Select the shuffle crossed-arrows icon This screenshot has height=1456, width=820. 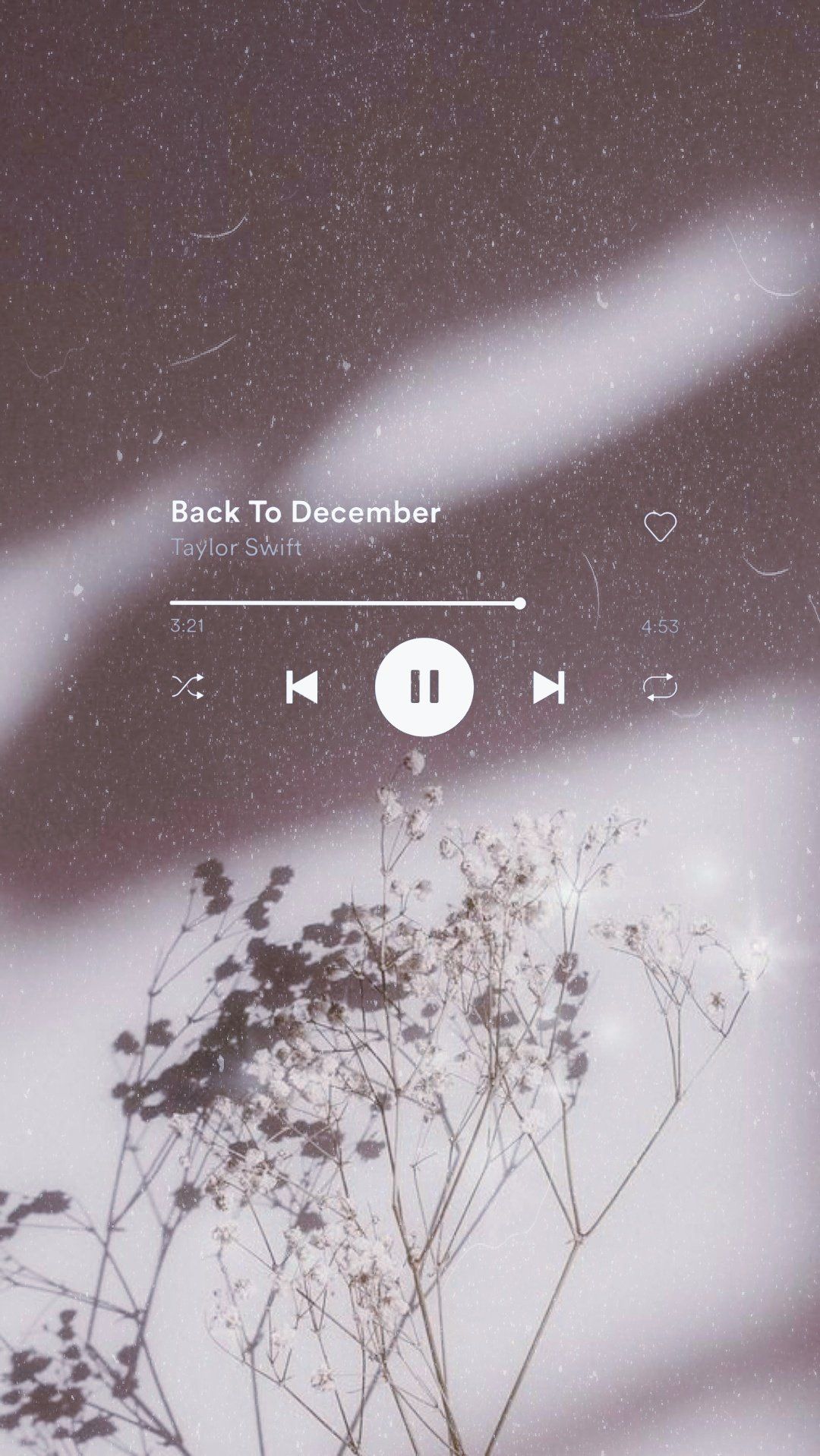[x=190, y=687]
